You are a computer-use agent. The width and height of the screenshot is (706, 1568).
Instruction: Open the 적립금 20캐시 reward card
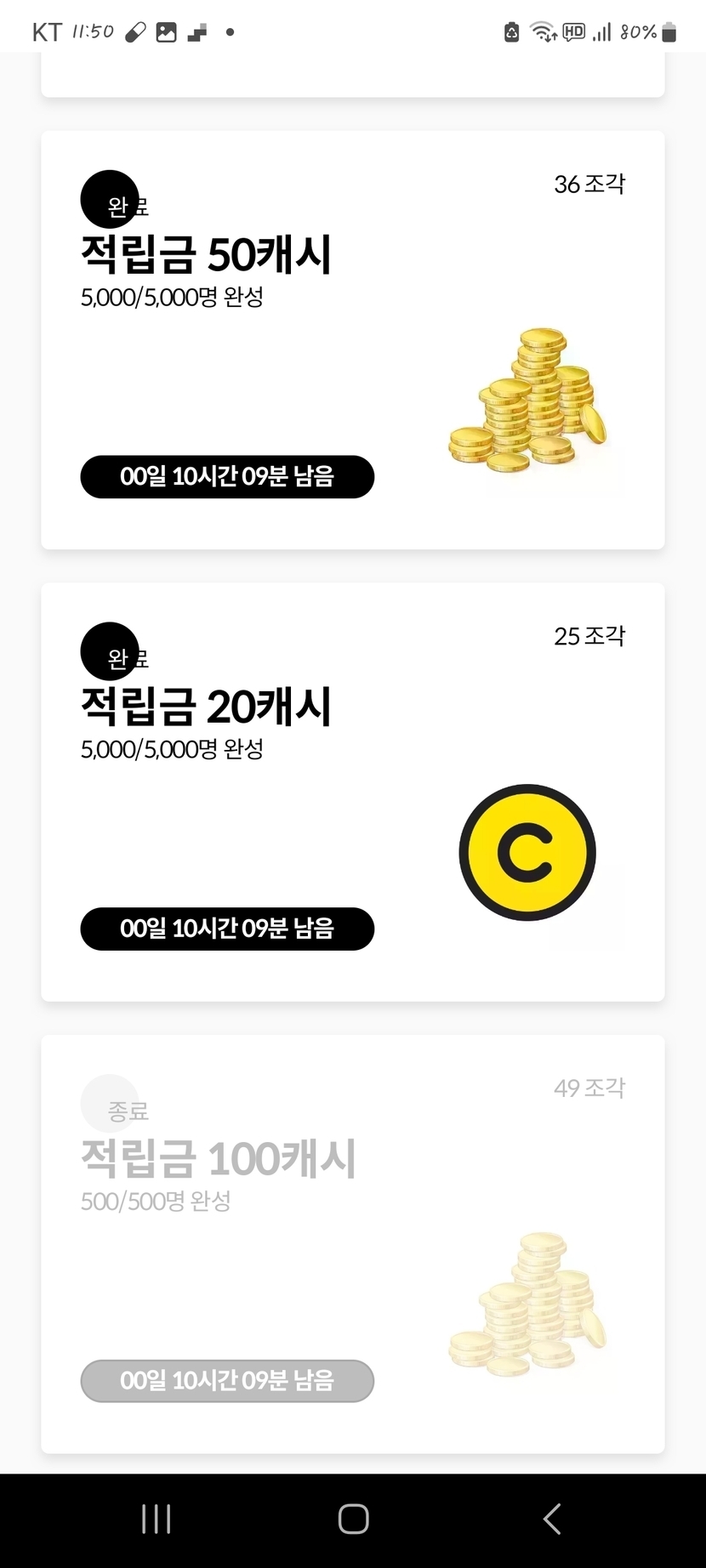point(352,792)
